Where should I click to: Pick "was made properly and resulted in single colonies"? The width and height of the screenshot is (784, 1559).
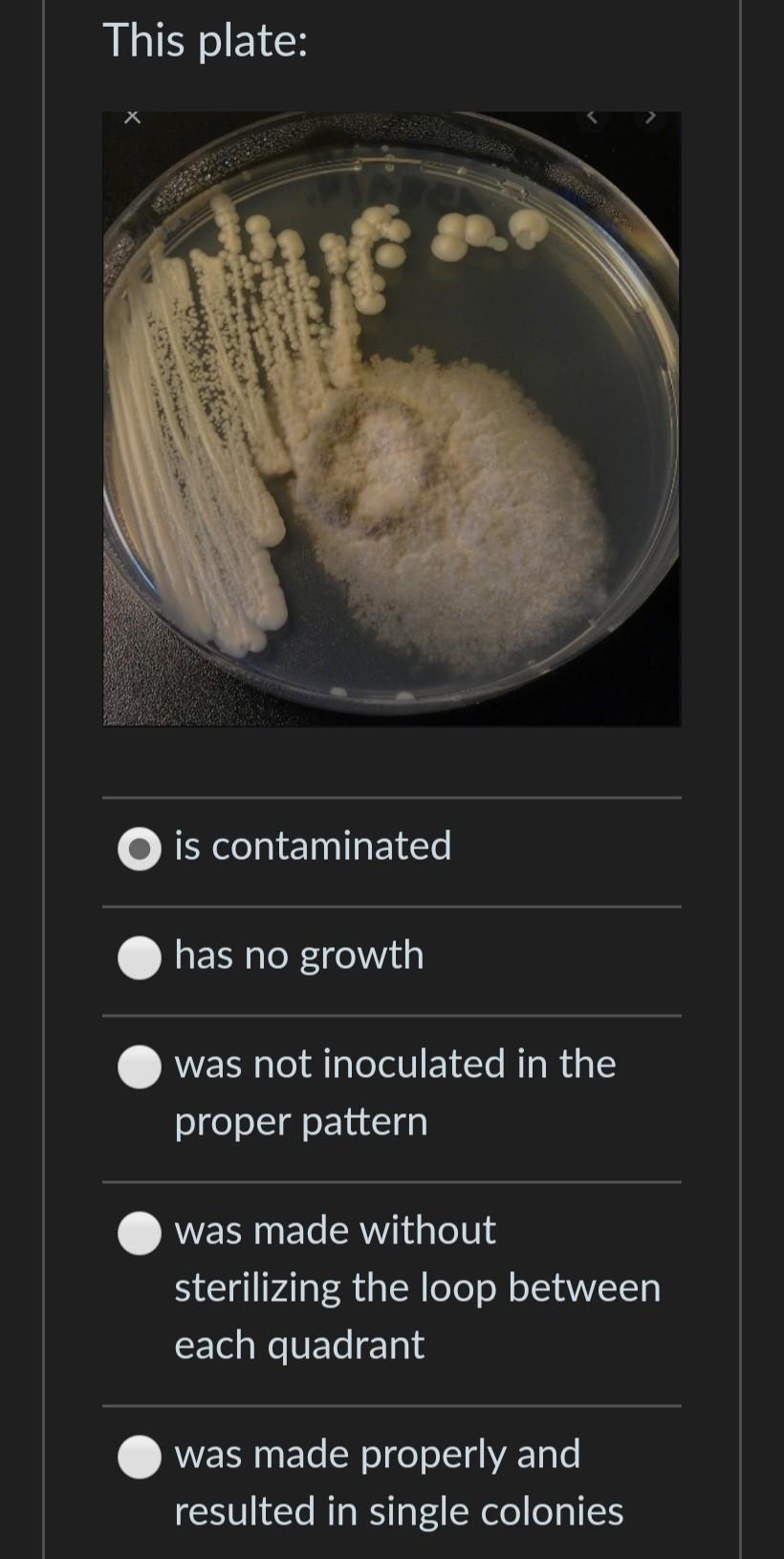[x=140, y=1458]
